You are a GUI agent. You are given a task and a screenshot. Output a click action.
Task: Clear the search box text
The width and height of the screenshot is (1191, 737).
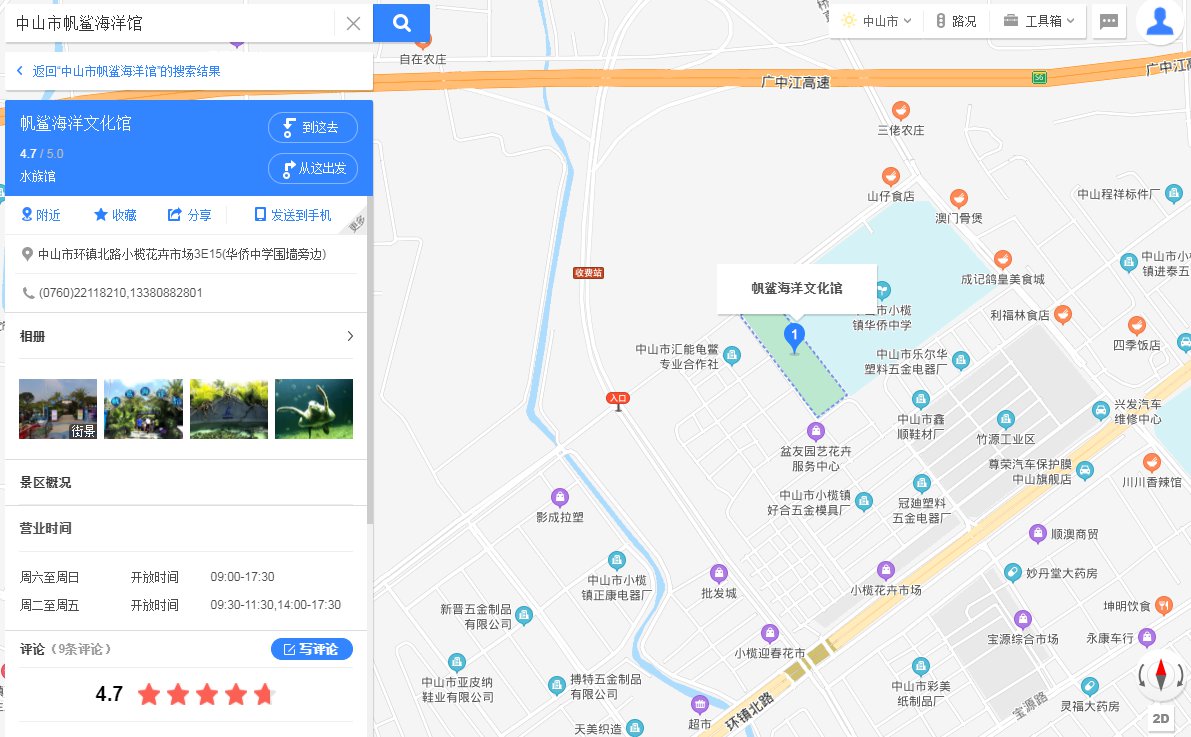[353, 23]
